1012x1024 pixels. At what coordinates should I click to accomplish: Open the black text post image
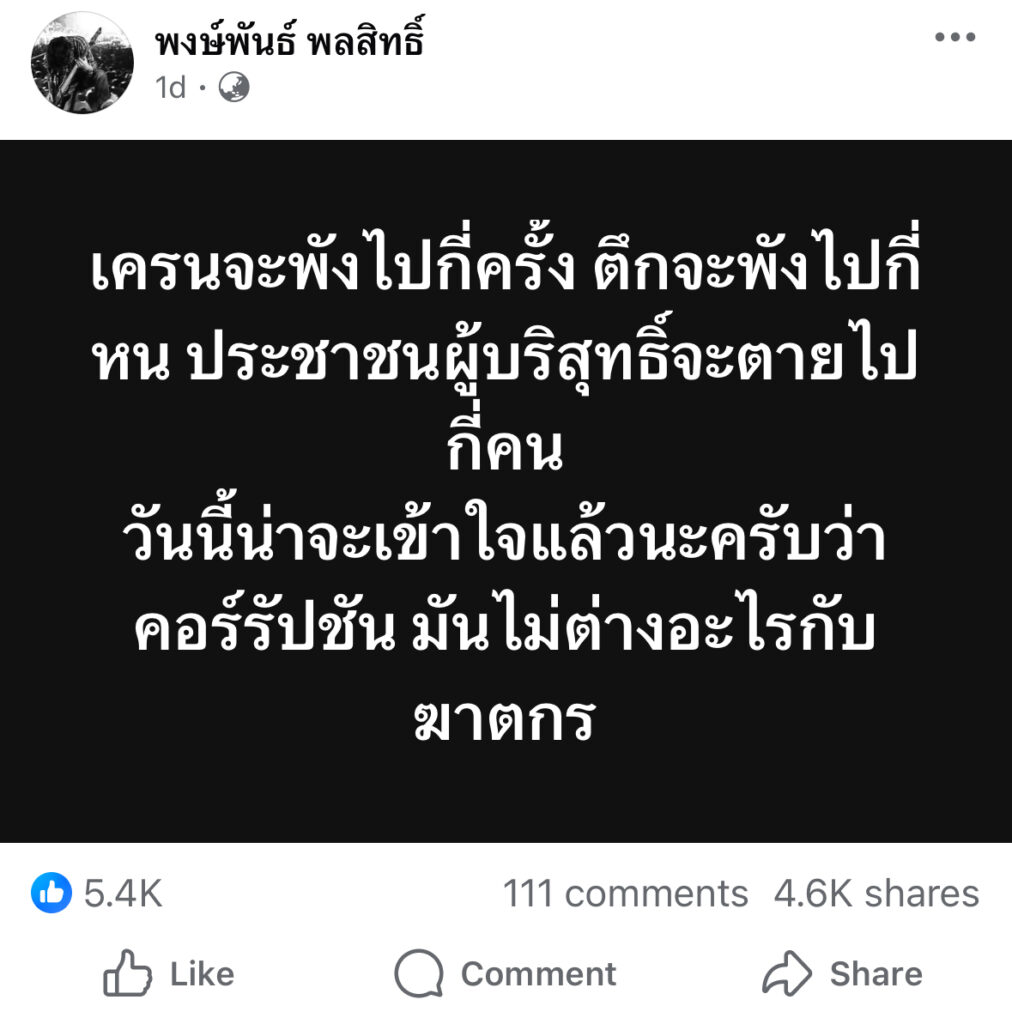point(506,491)
